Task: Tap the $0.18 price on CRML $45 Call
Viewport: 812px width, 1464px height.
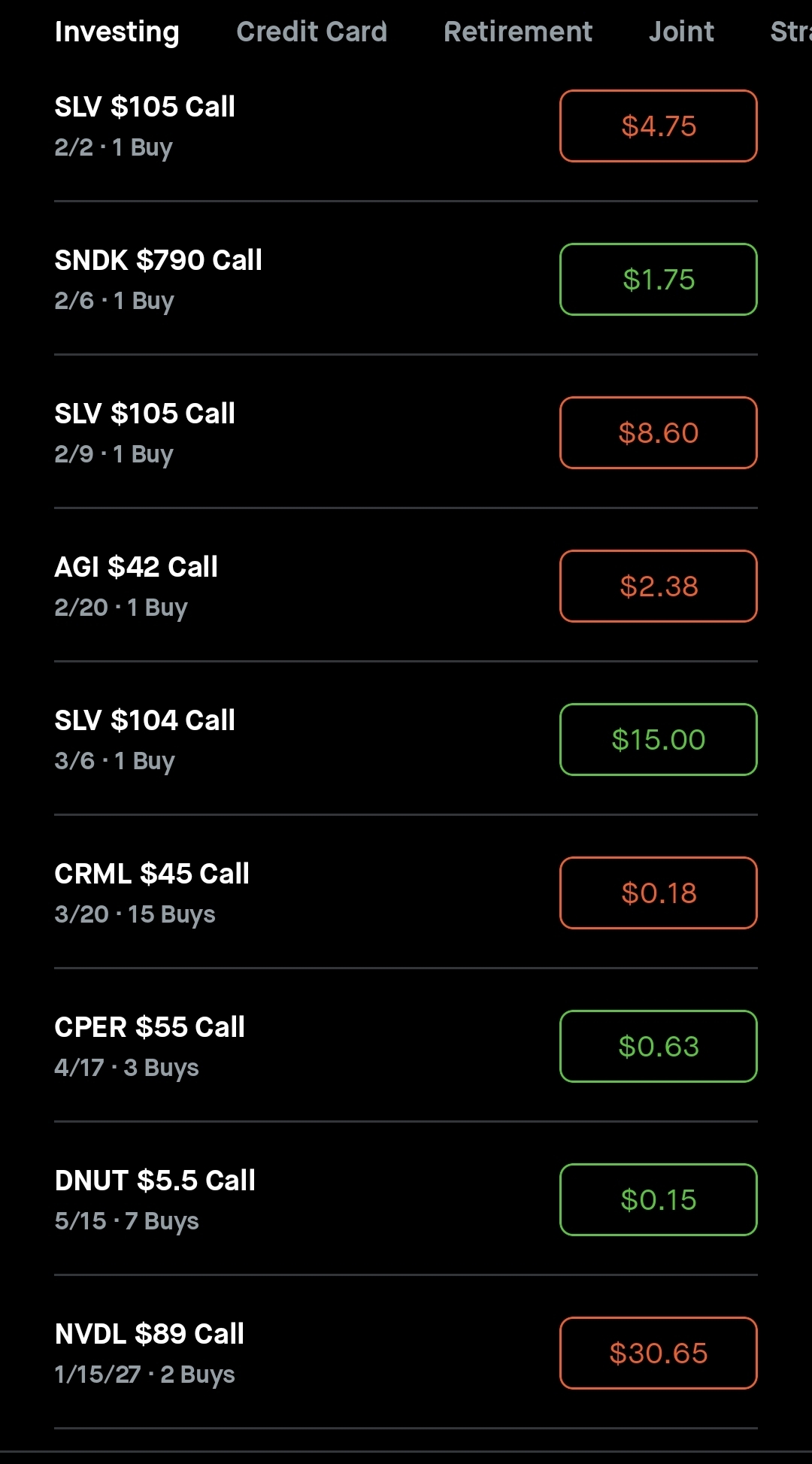Action: tap(658, 893)
